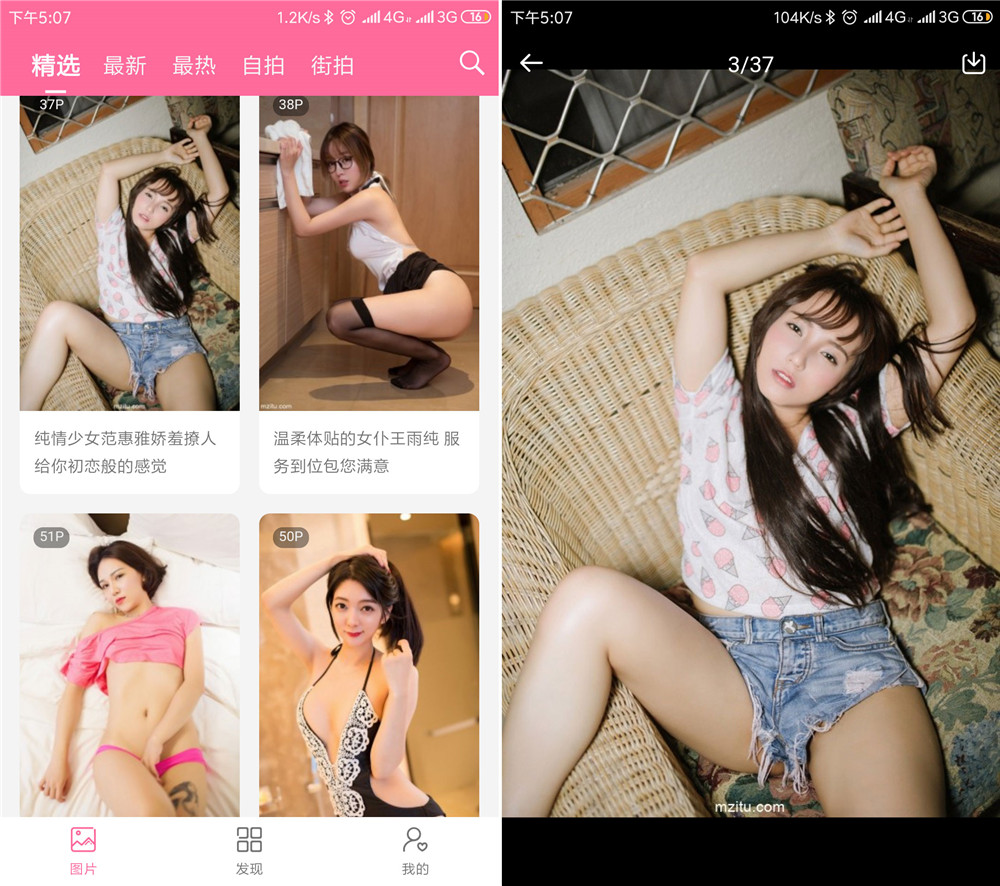Select the 图片 bottom tab
The height and width of the screenshot is (886, 1000).
coord(83,851)
